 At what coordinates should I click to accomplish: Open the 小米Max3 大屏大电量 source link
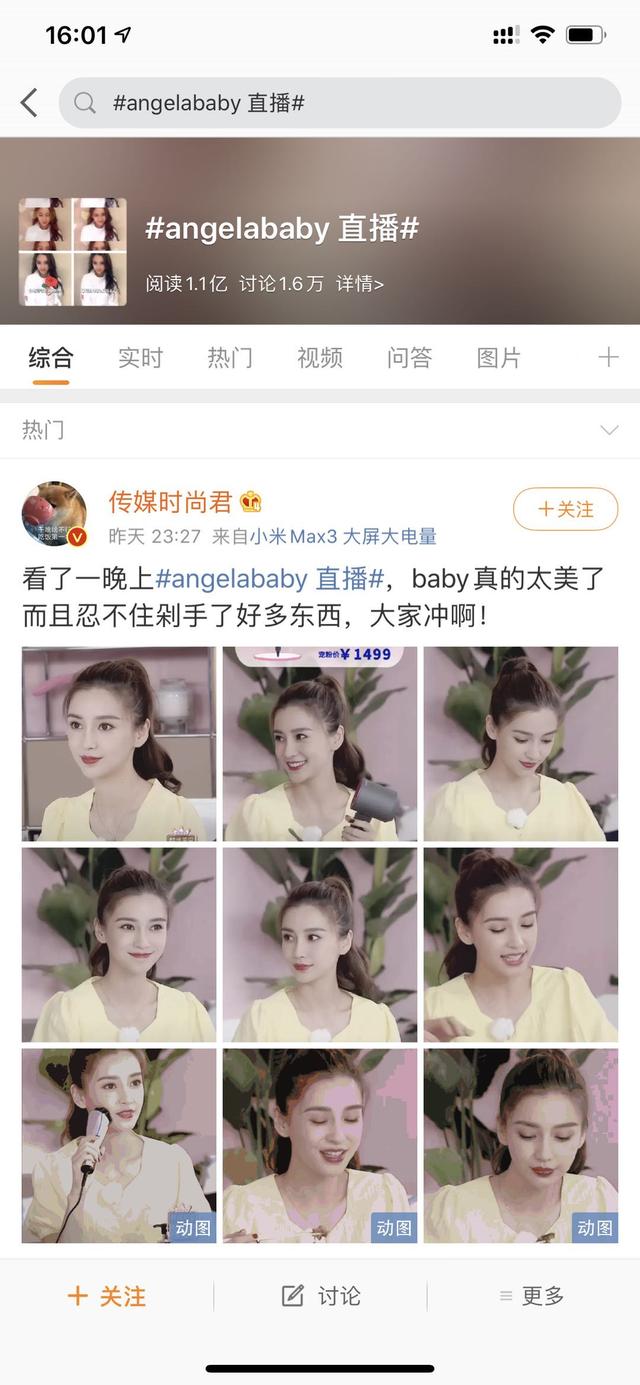(x=343, y=537)
